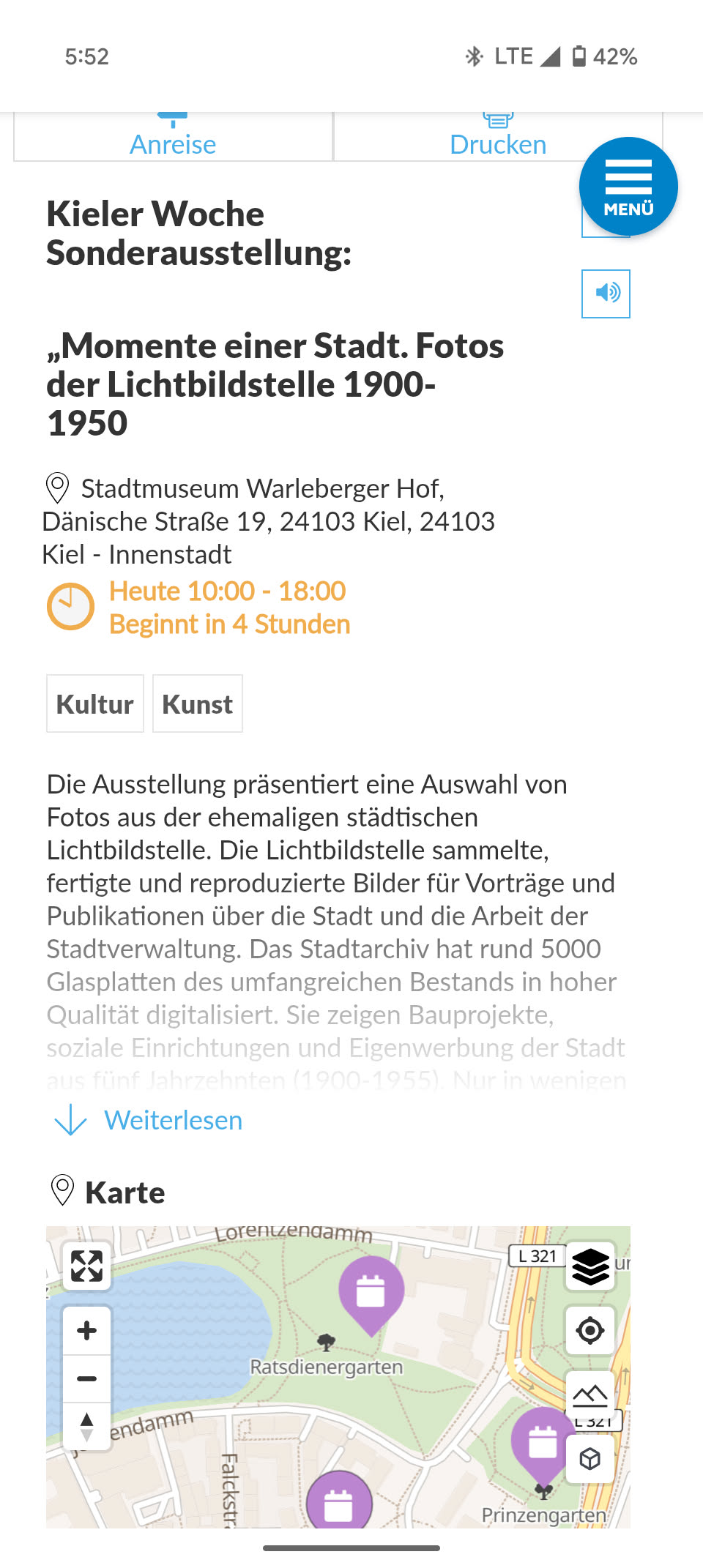Select the Kultur tag

pyautogui.click(x=95, y=703)
